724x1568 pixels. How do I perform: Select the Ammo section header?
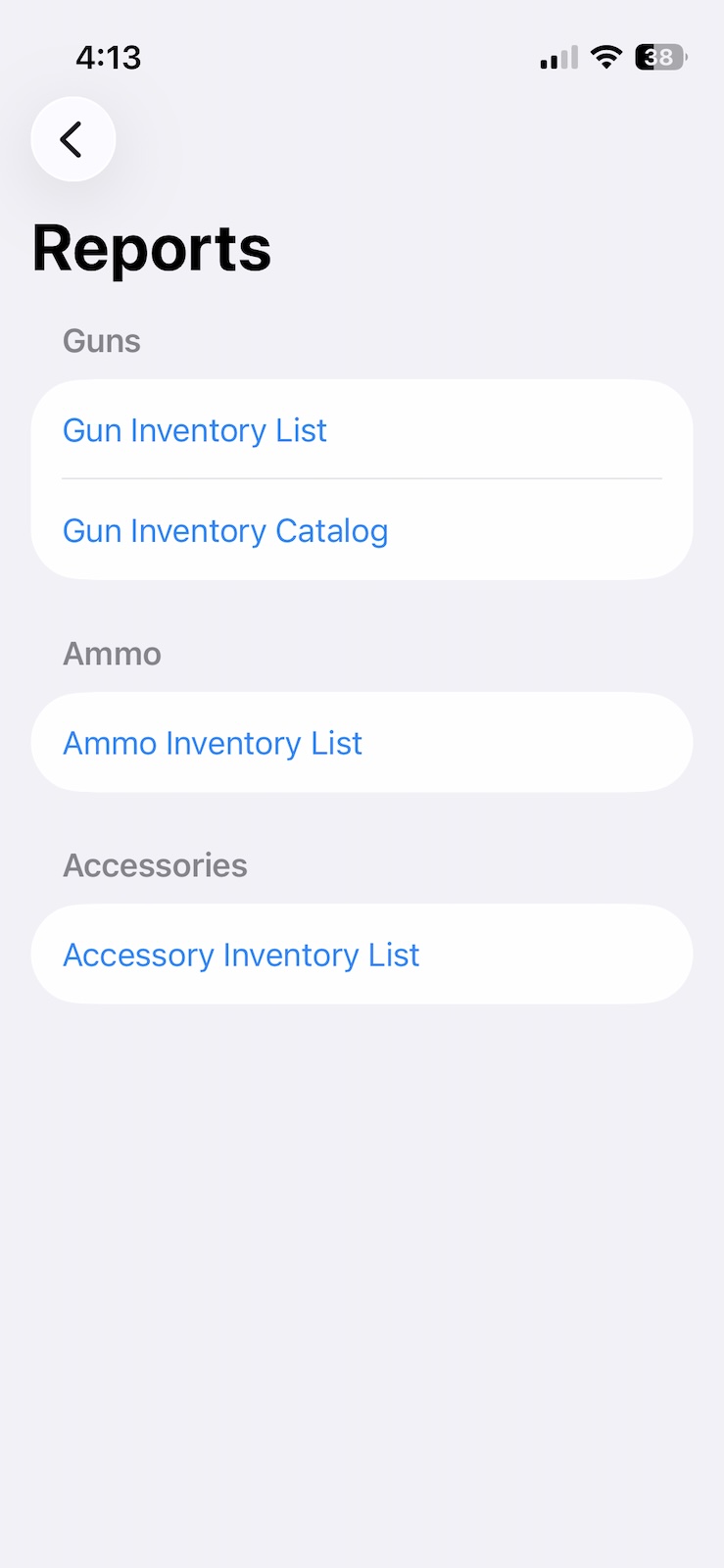[x=112, y=654]
